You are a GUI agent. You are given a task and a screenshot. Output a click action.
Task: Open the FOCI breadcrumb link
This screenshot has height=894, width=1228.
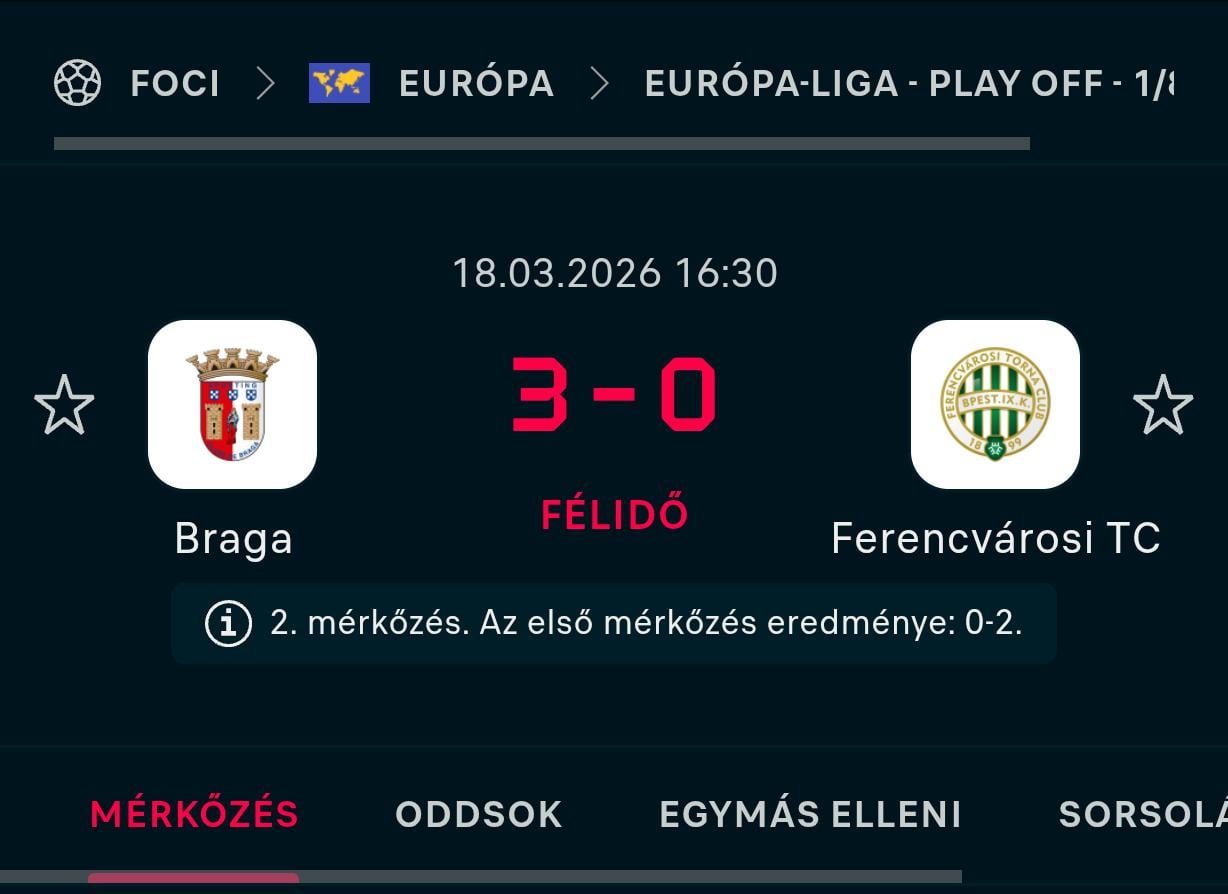(x=174, y=83)
